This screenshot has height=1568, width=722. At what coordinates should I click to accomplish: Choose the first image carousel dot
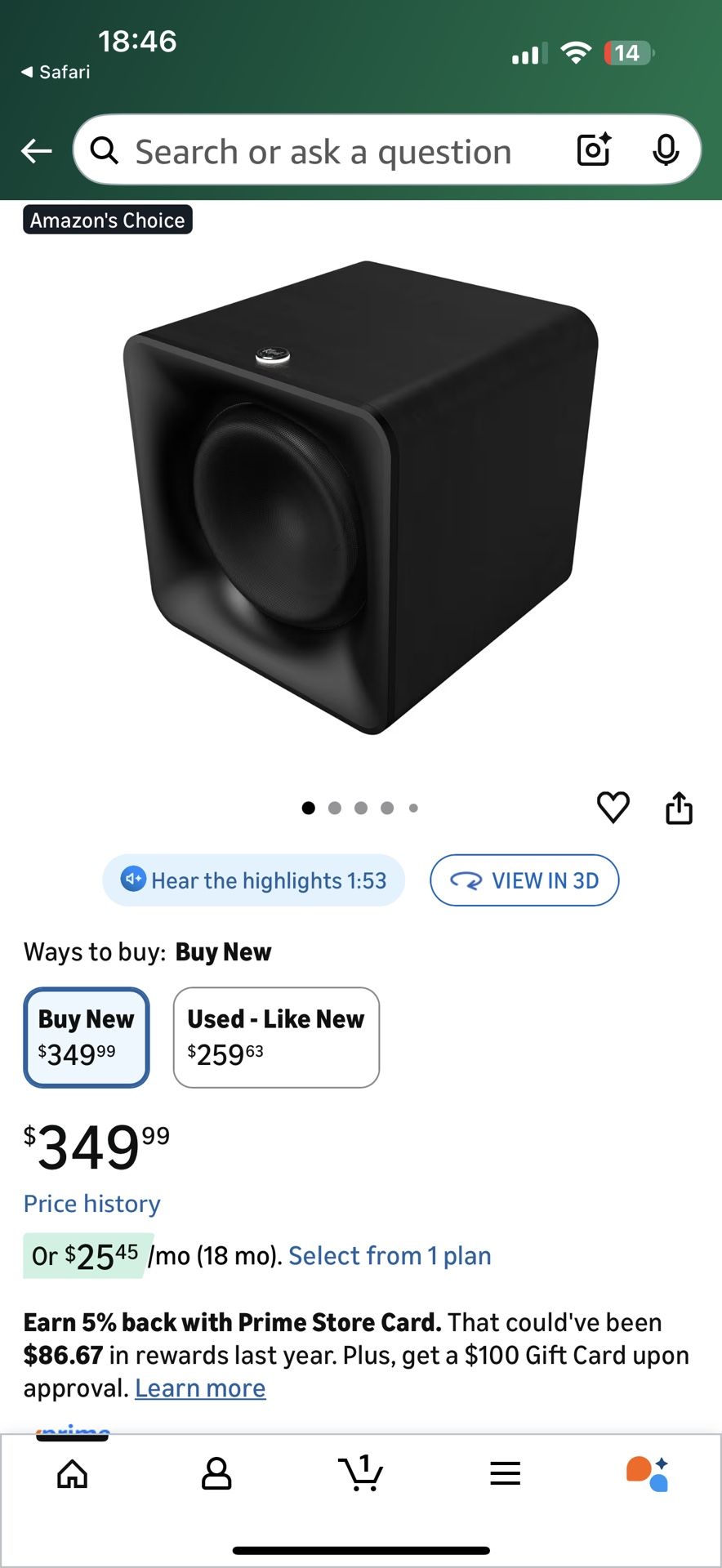click(309, 808)
